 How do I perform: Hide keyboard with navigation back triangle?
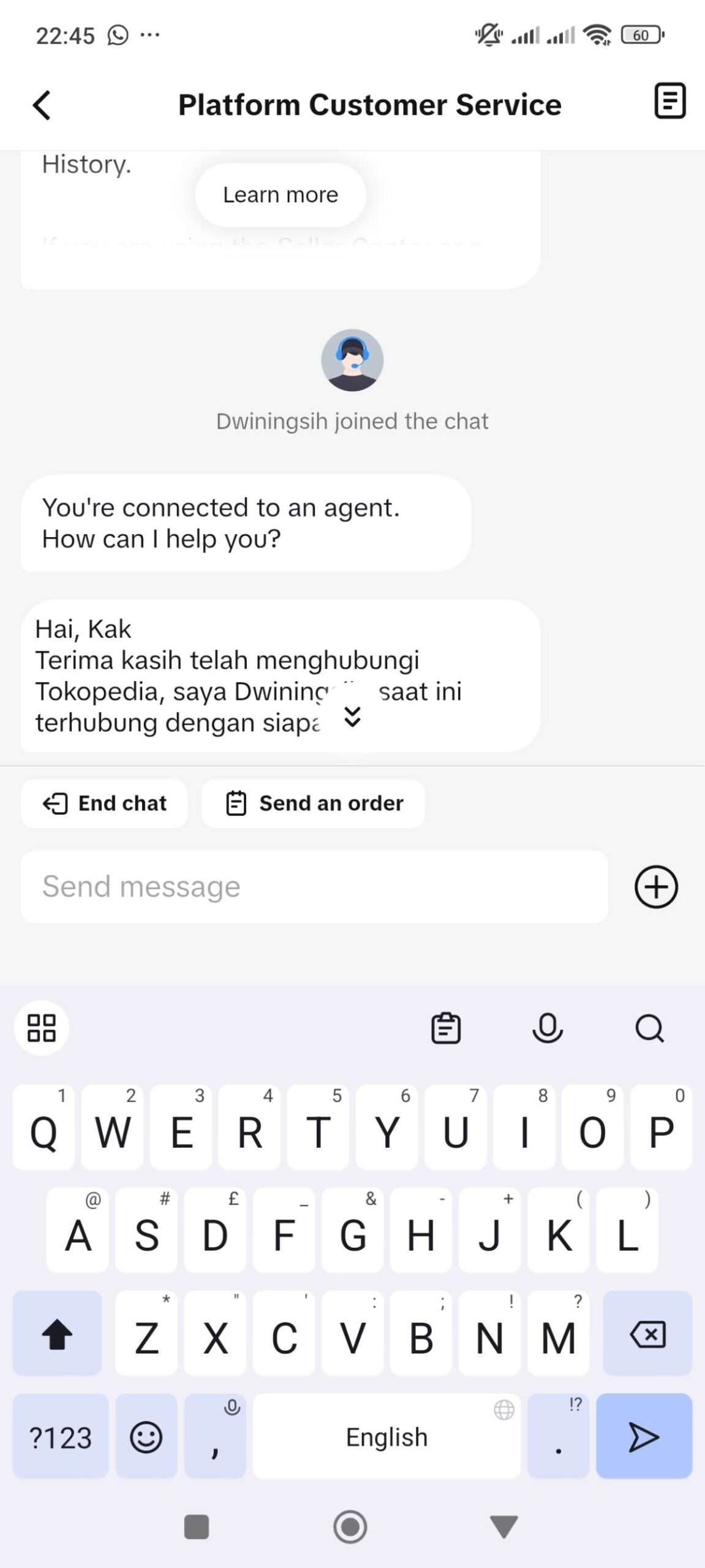pyautogui.click(x=504, y=1527)
